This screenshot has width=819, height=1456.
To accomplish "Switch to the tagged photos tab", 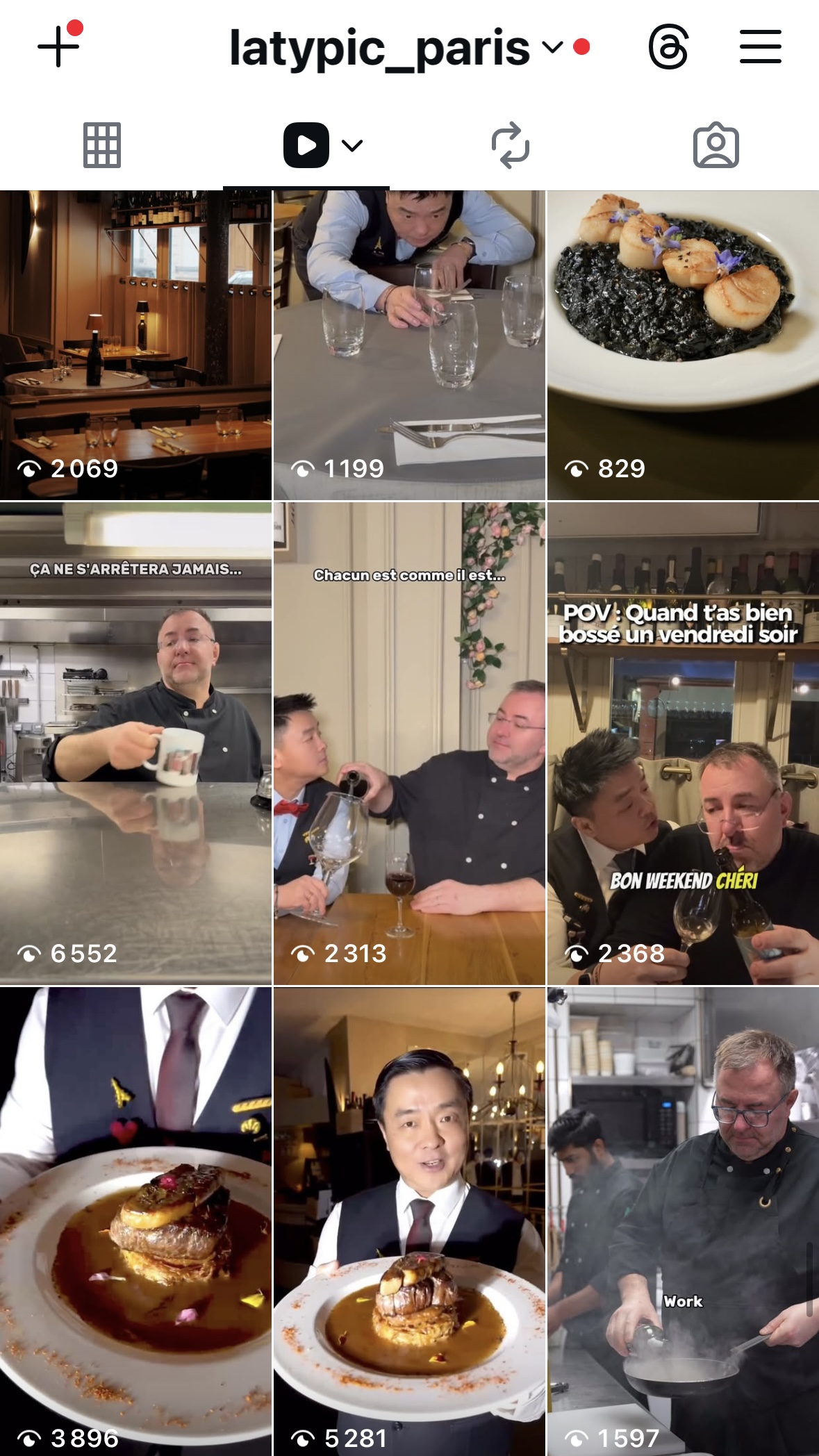I will 715,145.
